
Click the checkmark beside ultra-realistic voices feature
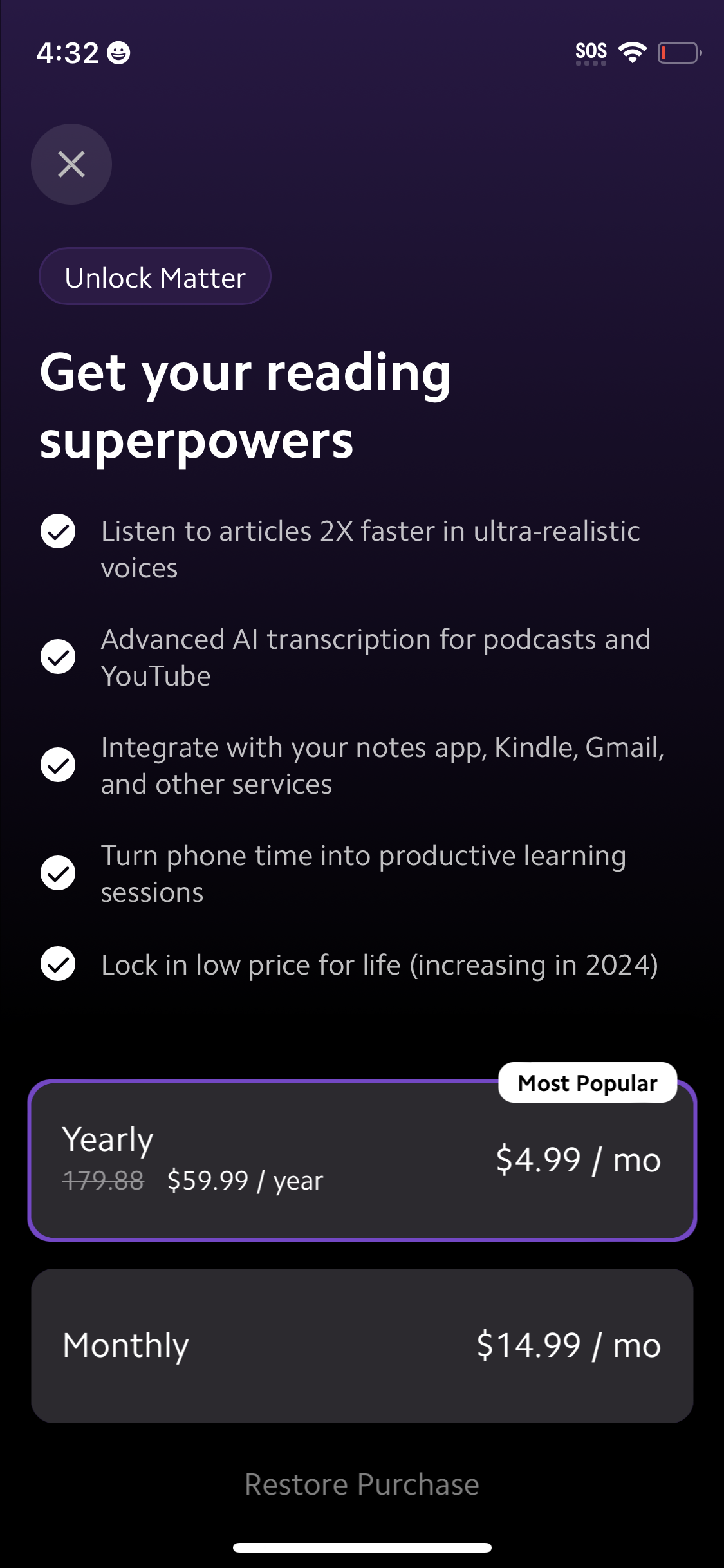pyautogui.click(x=59, y=532)
